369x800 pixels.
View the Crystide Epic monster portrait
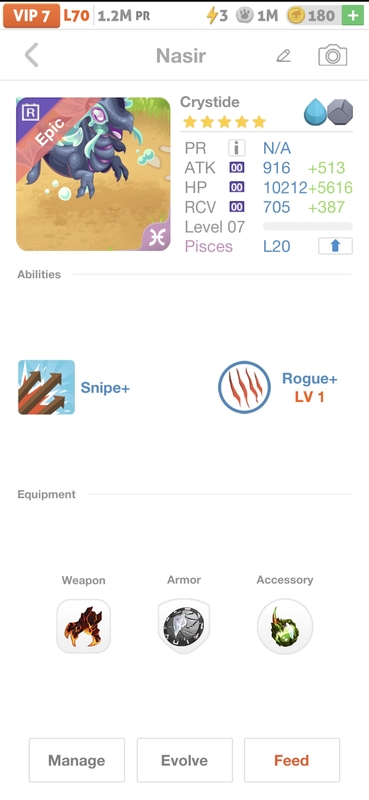(x=93, y=174)
